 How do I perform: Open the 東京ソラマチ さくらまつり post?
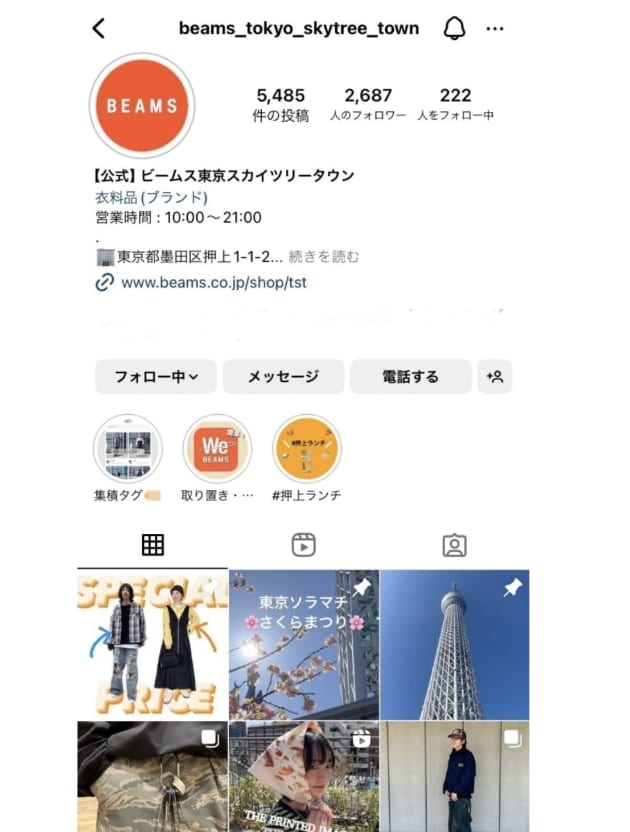[x=304, y=645]
